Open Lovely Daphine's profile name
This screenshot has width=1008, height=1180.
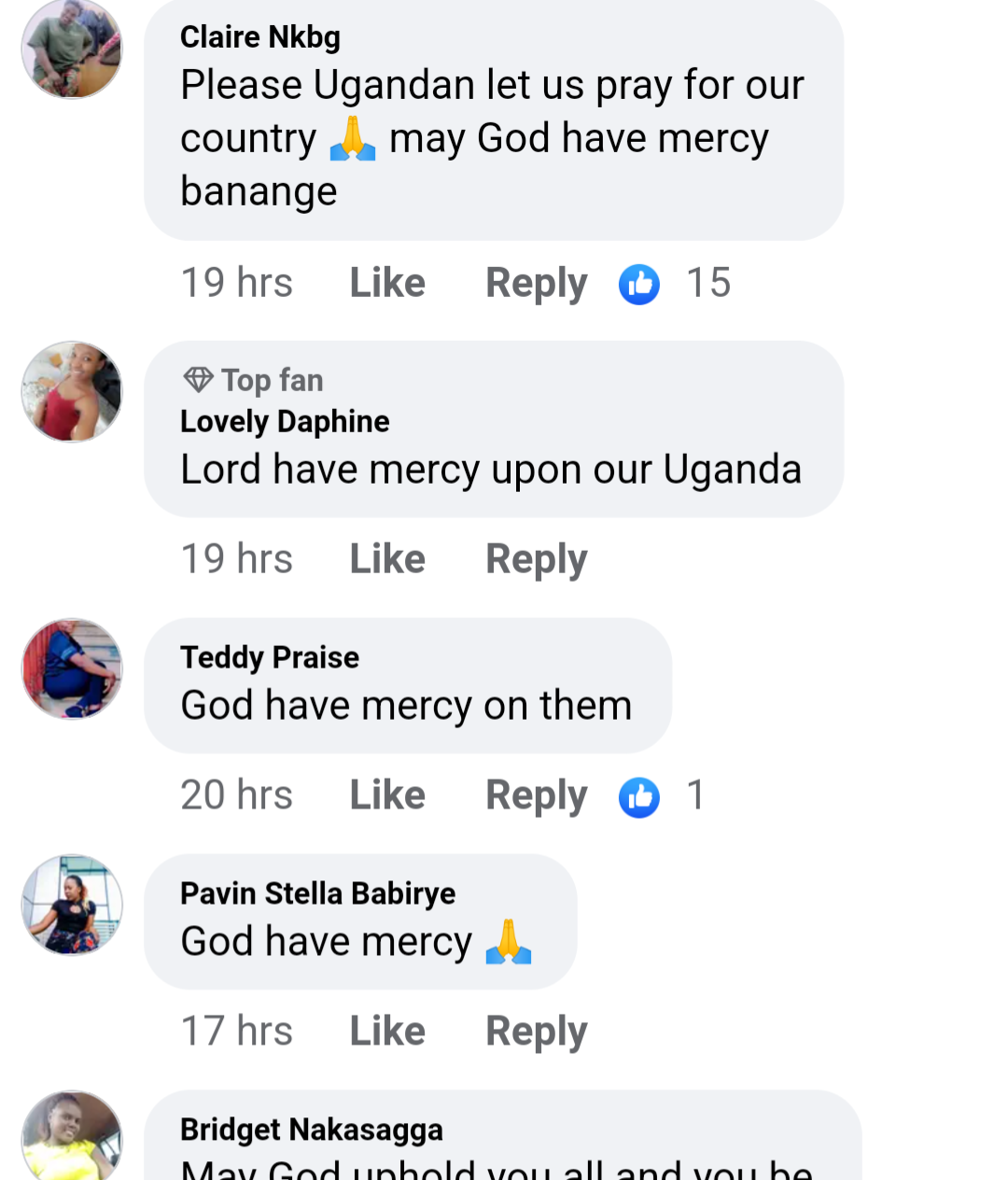[285, 422]
